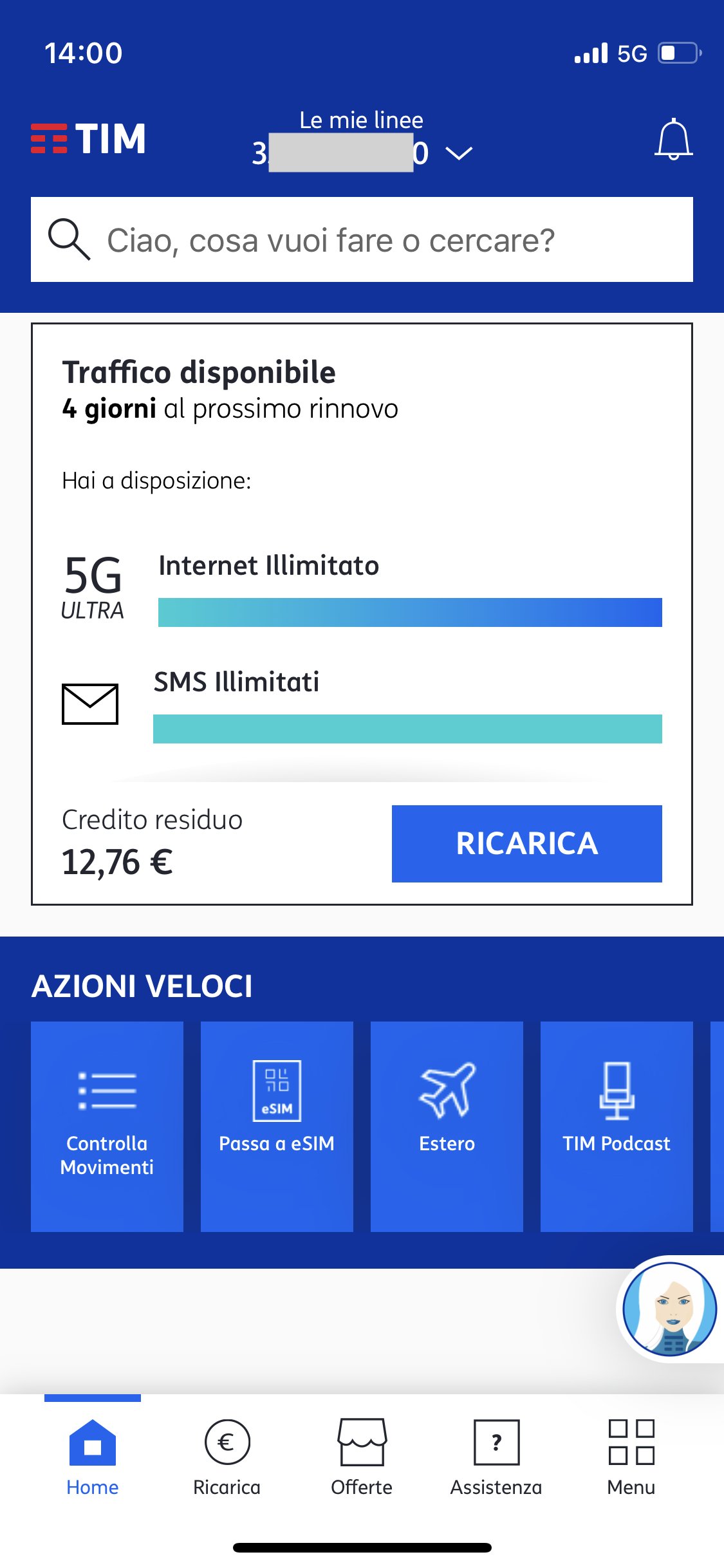Image resolution: width=724 pixels, height=1568 pixels.
Task: Expand the Le mie linee line selector
Action: (x=459, y=153)
